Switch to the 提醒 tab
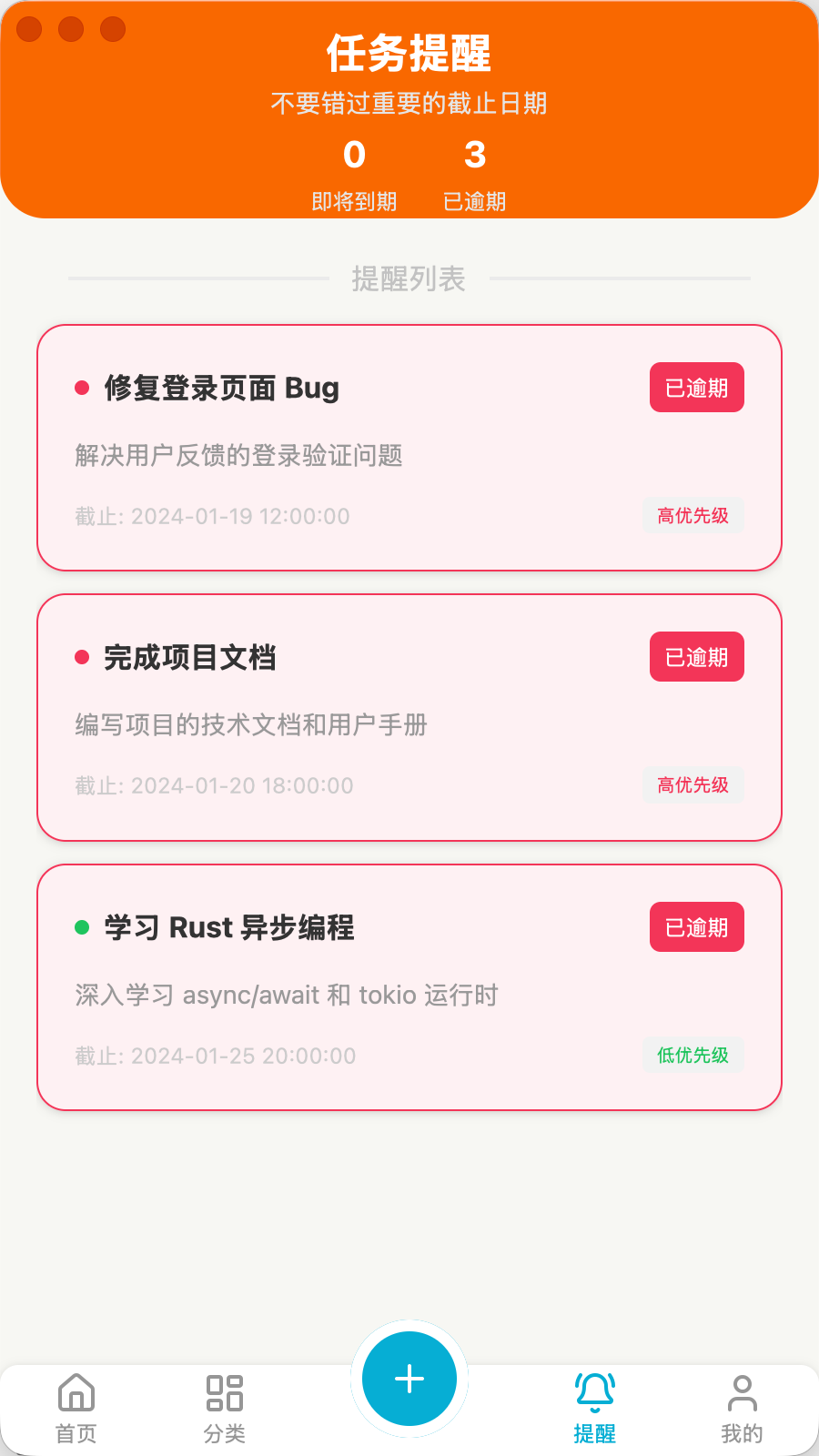The width and height of the screenshot is (819, 1456). [594, 1406]
